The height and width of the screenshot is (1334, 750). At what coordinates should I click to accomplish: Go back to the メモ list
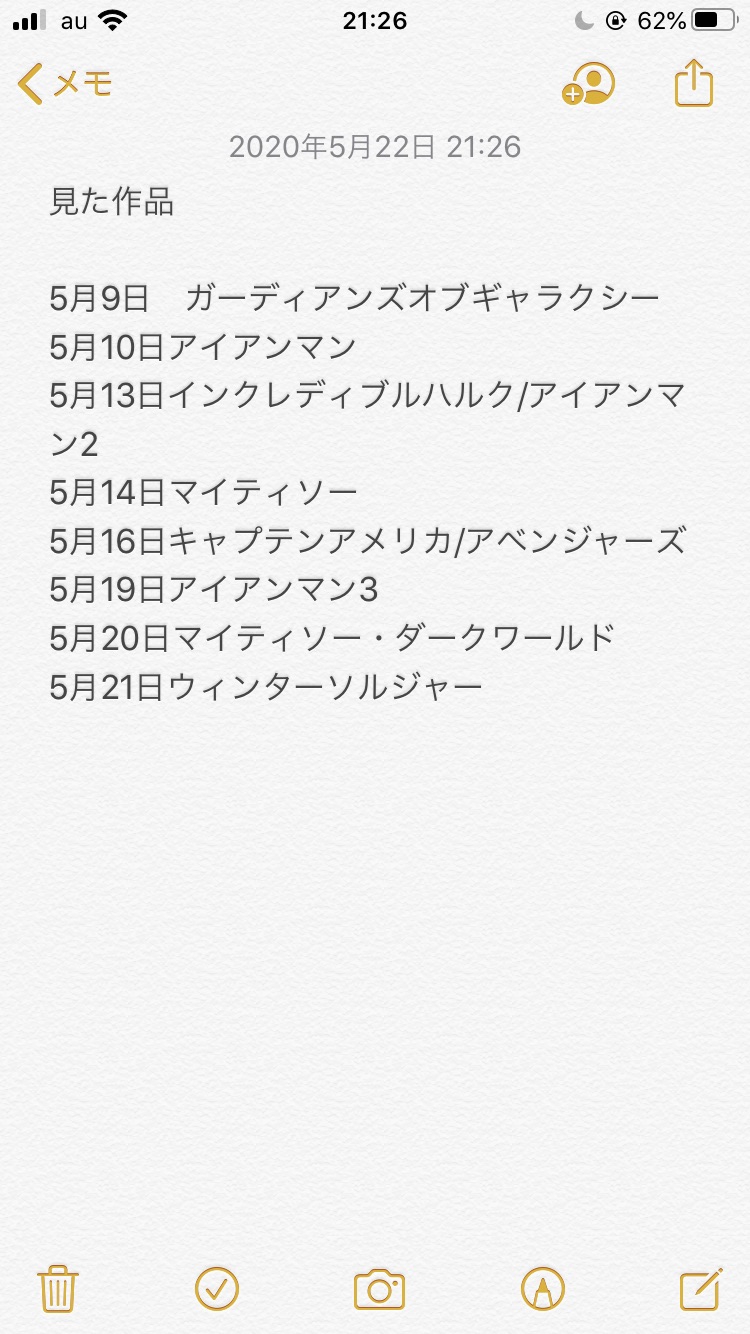(64, 85)
